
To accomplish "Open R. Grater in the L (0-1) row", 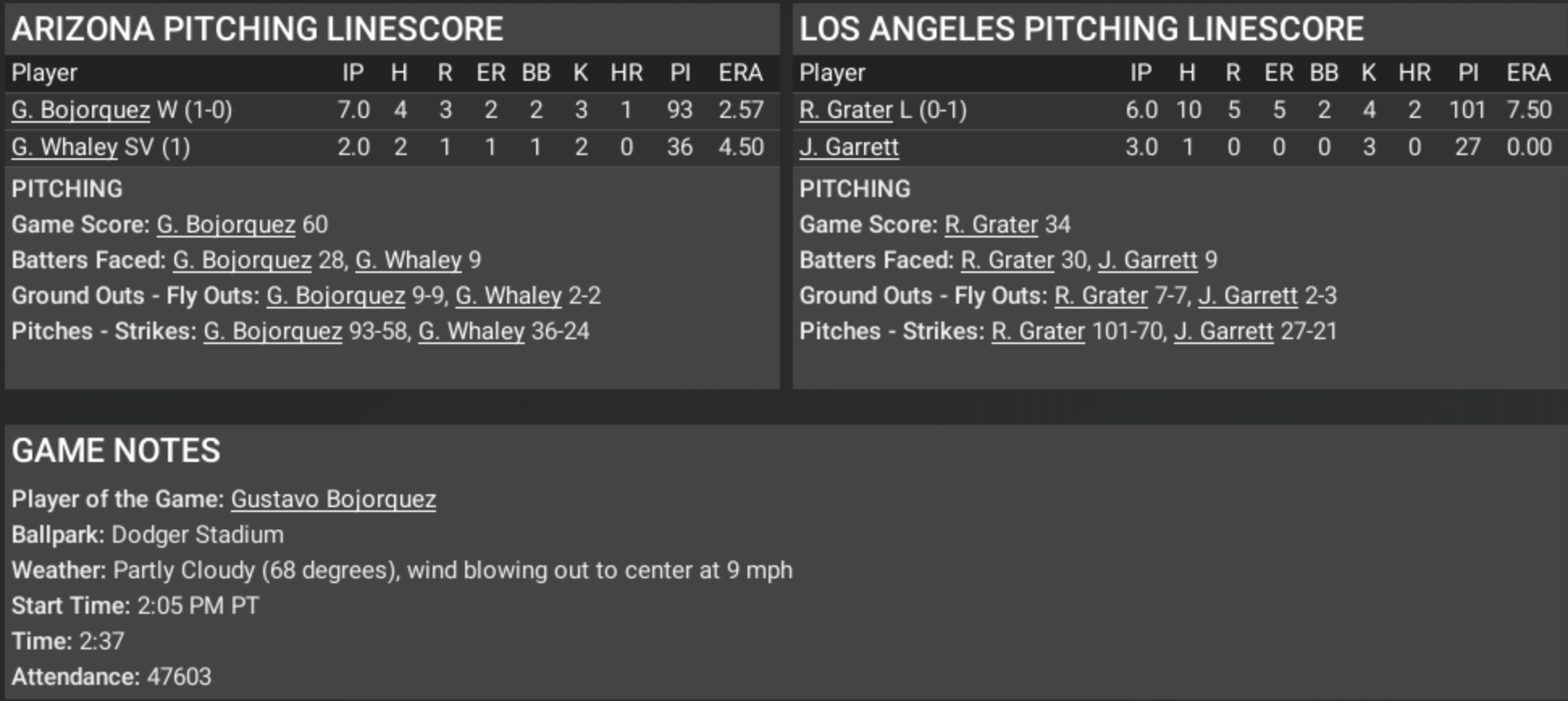I will tap(845, 110).
